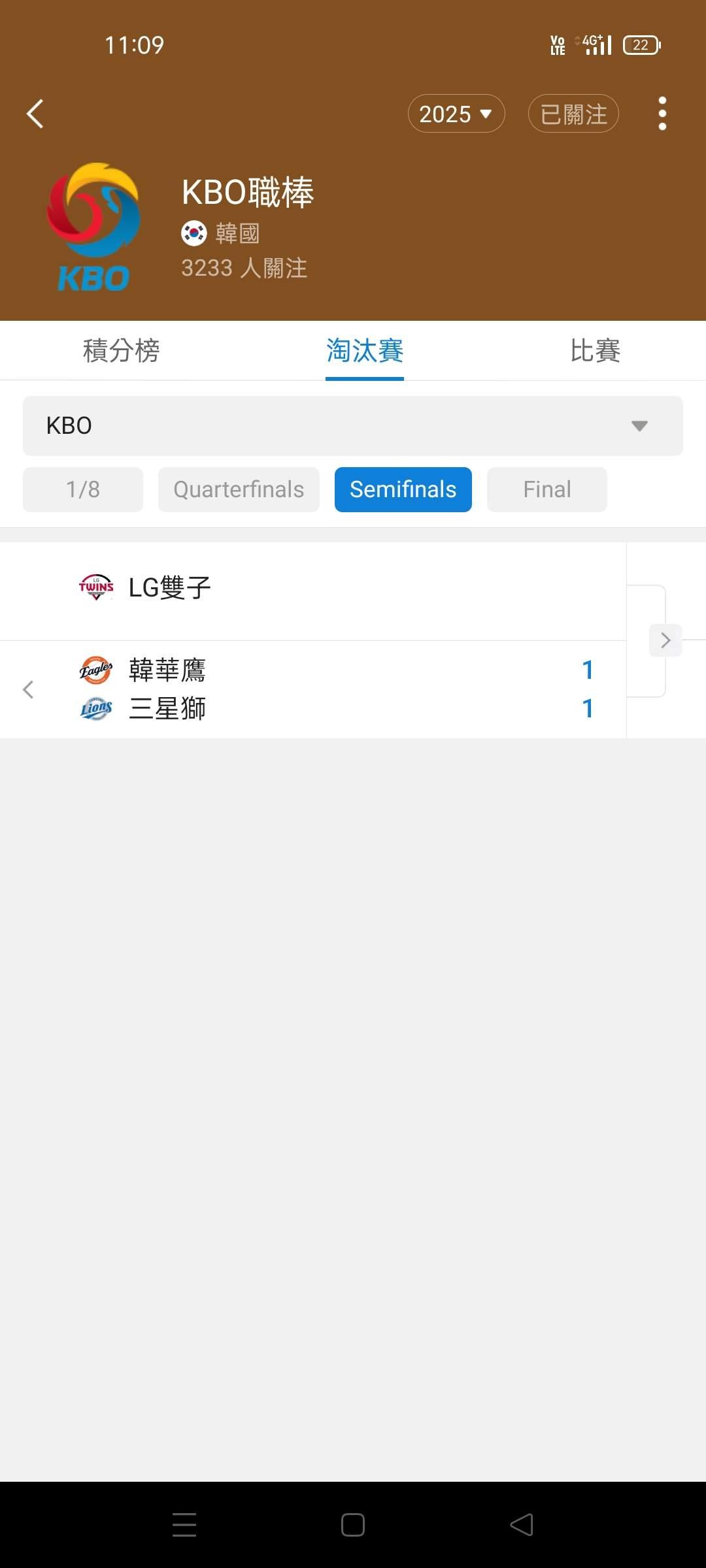The image size is (706, 1568).
Task: Open the 韓華鷹 vs 三星獅 matchup
Action: (327, 689)
